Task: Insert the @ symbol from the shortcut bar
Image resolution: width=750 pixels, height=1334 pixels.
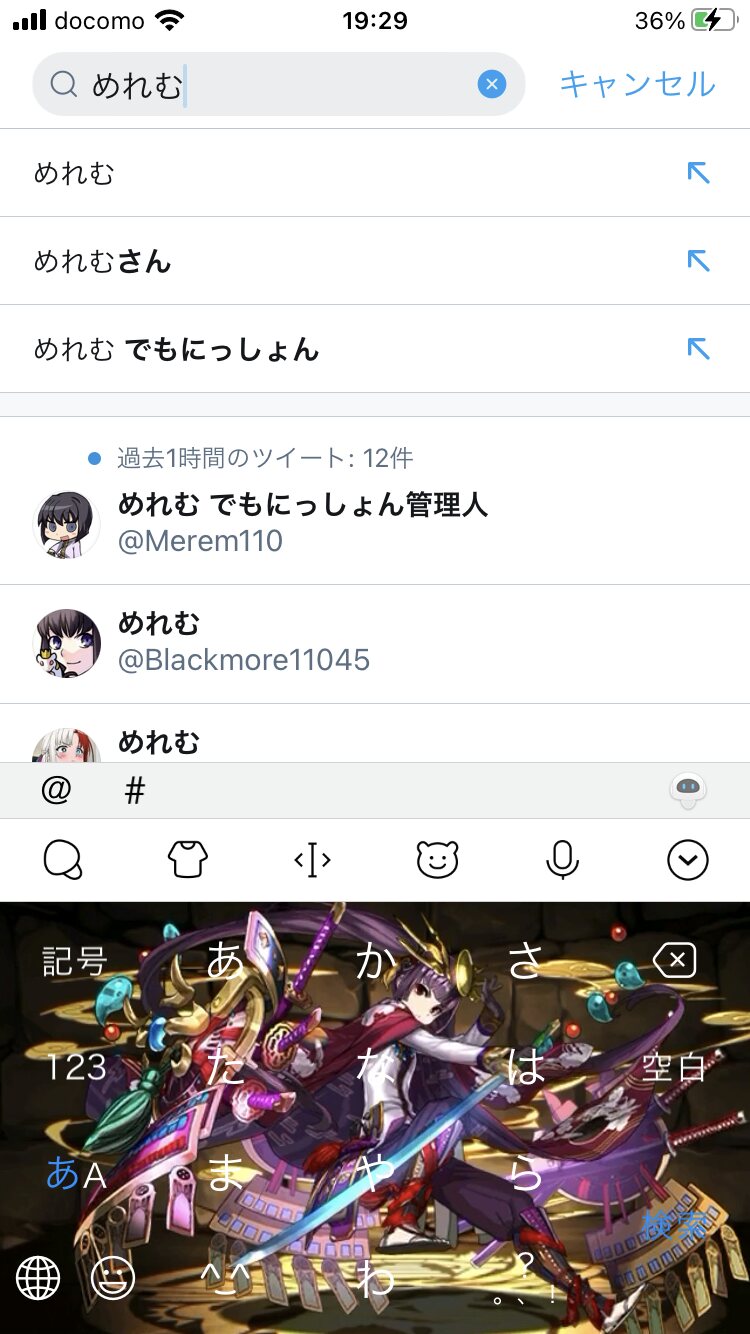Action: (57, 790)
